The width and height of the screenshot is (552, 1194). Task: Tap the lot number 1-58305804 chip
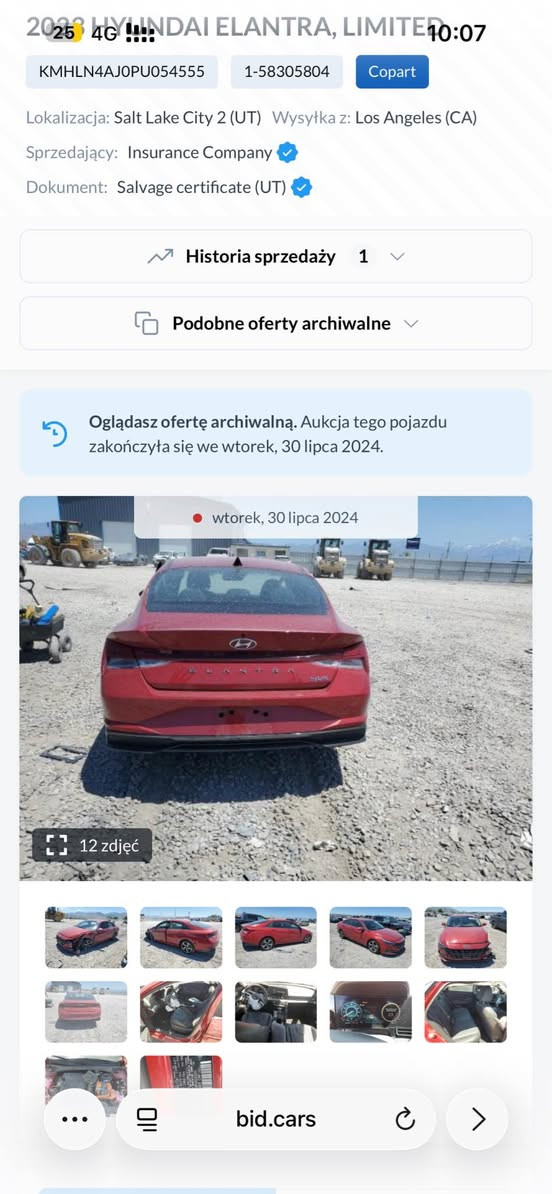pos(287,72)
